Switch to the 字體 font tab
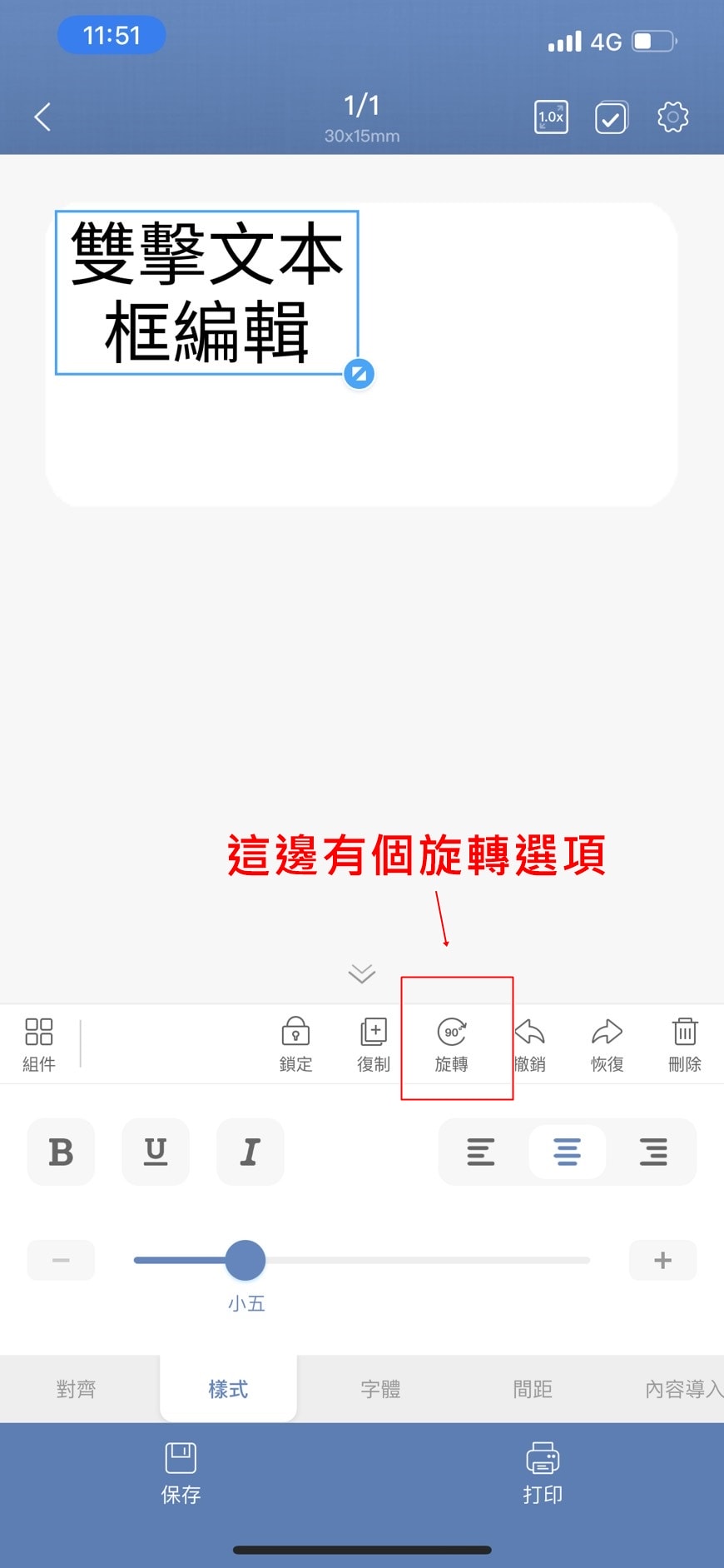724x1568 pixels. click(380, 1389)
